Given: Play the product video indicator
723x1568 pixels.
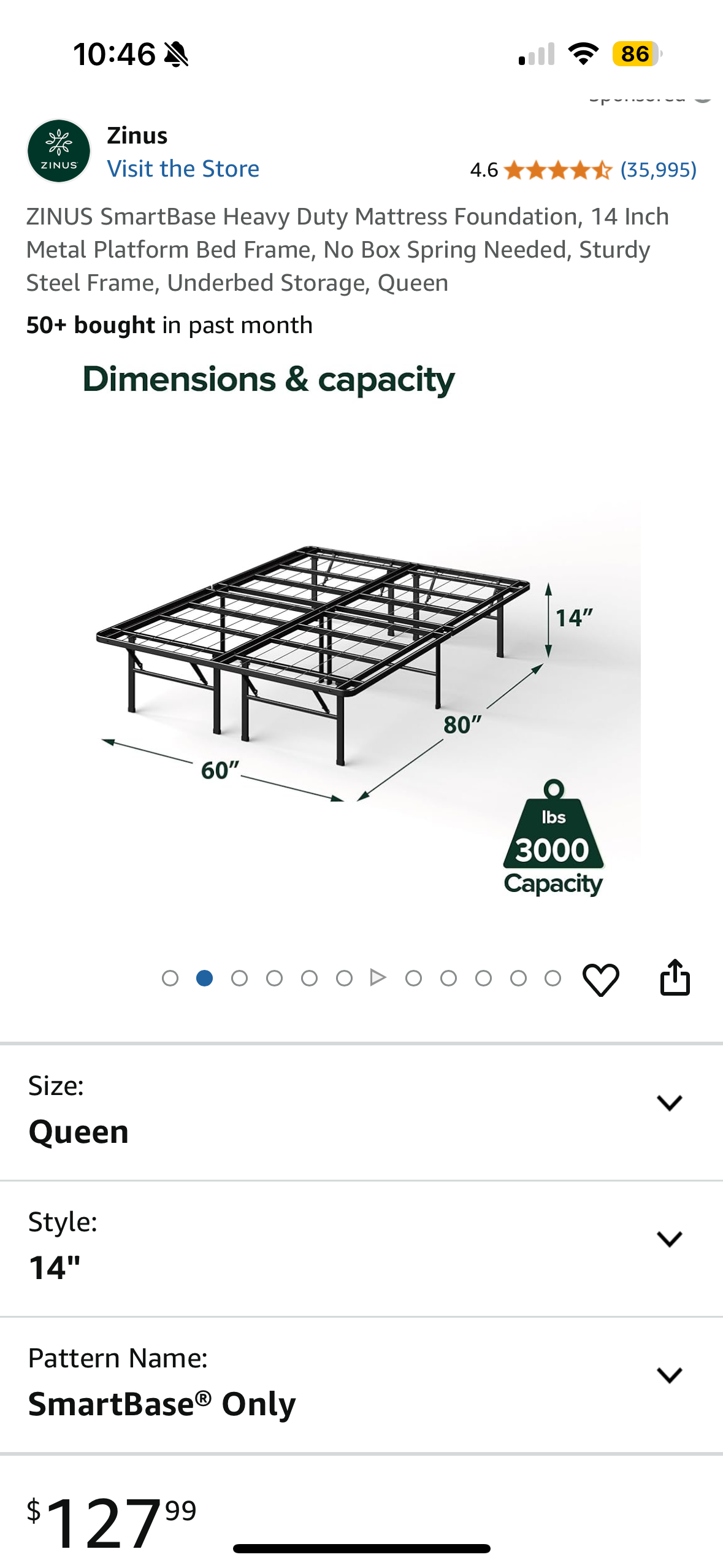Looking at the screenshot, I should tap(378, 978).
